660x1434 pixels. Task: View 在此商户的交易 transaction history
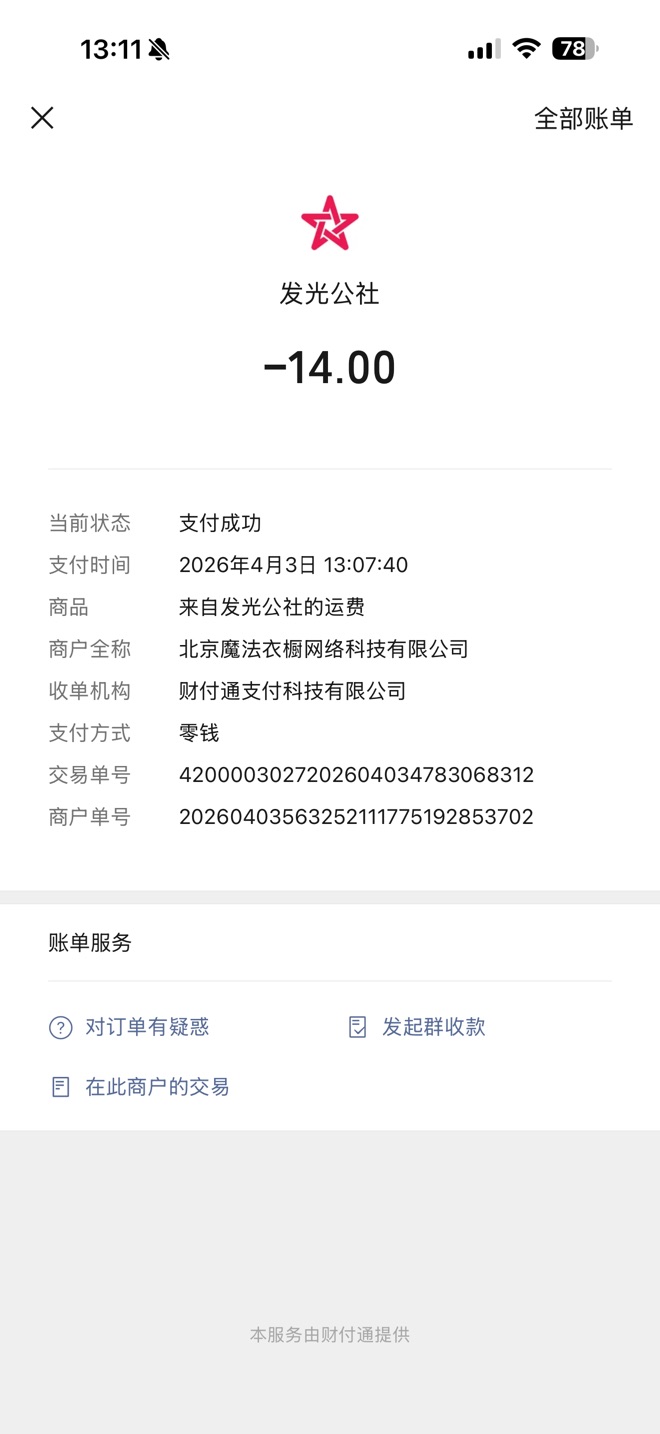pyautogui.click(x=140, y=1087)
